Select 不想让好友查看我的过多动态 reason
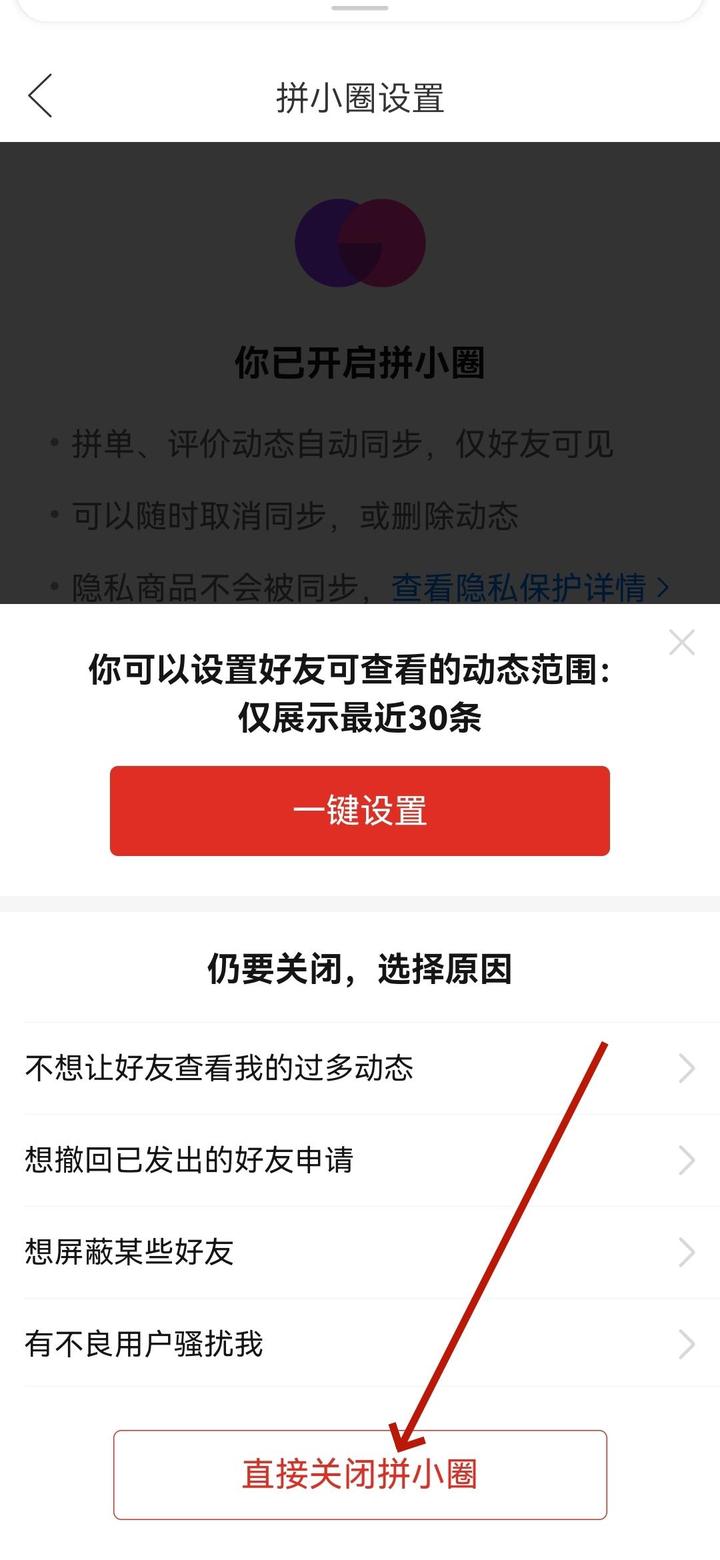720x1560 pixels. pos(359,1068)
